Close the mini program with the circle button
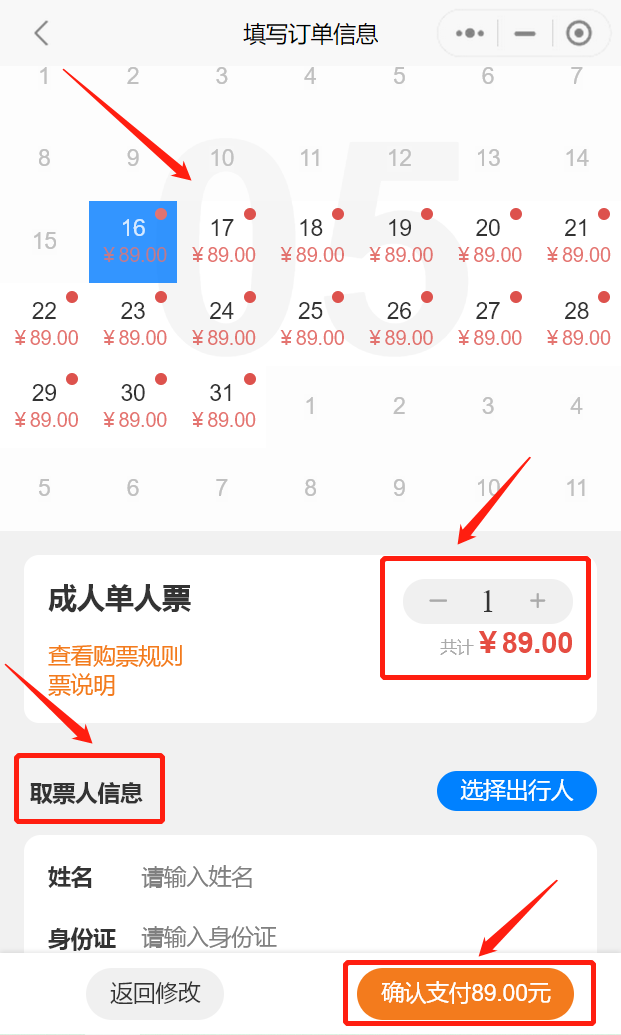Image resolution: width=621 pixels, height=1035 pixels. point(579,33)
